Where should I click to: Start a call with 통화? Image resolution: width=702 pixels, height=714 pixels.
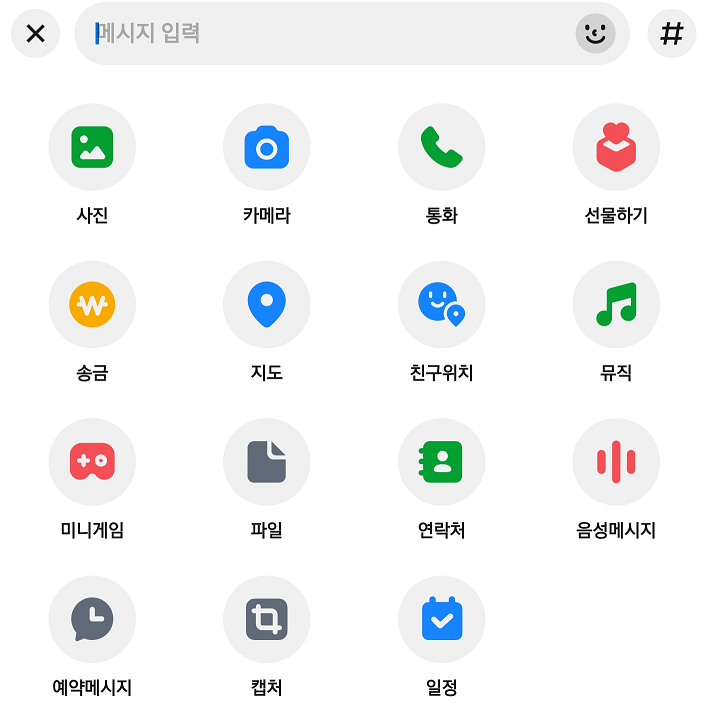tap(441, 148)
